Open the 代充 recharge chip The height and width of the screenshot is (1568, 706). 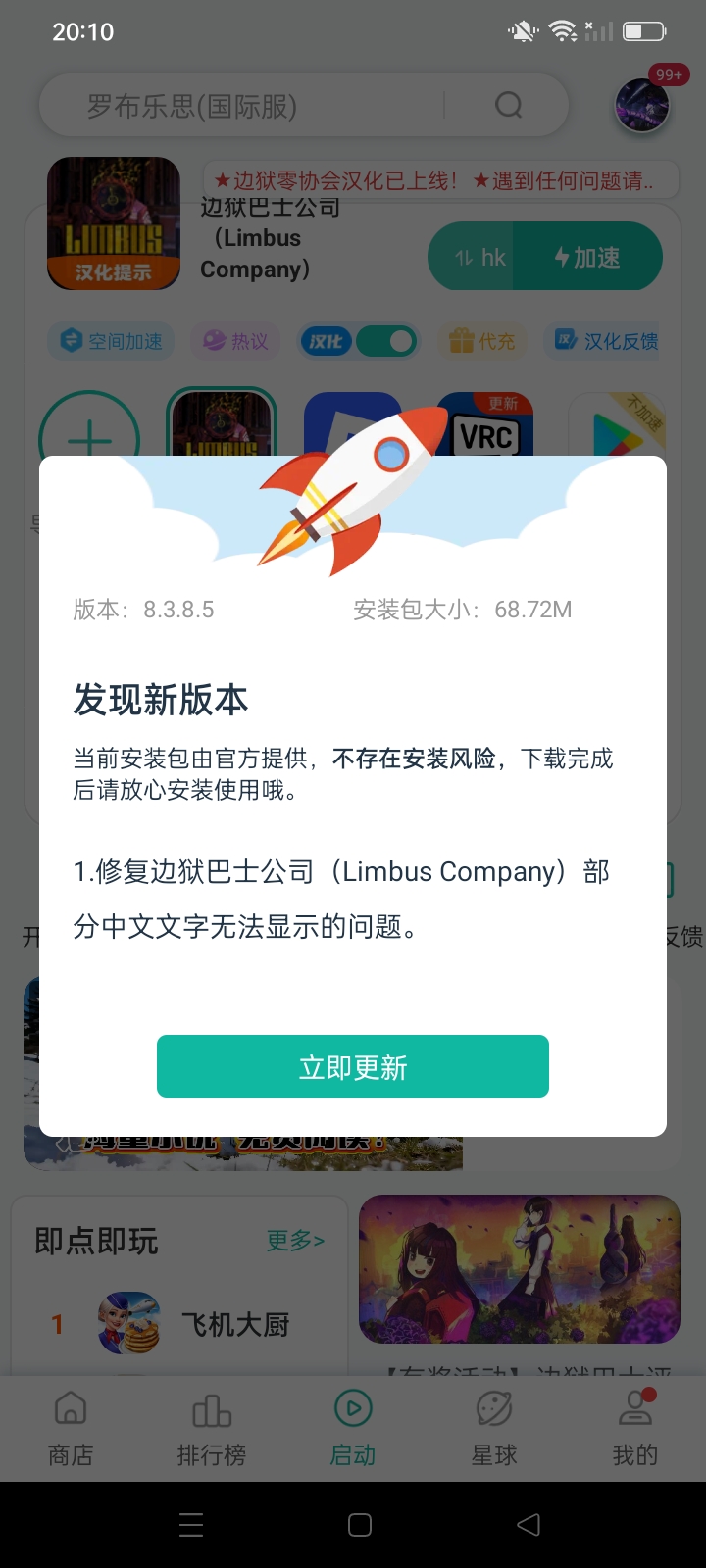(482, 341)
